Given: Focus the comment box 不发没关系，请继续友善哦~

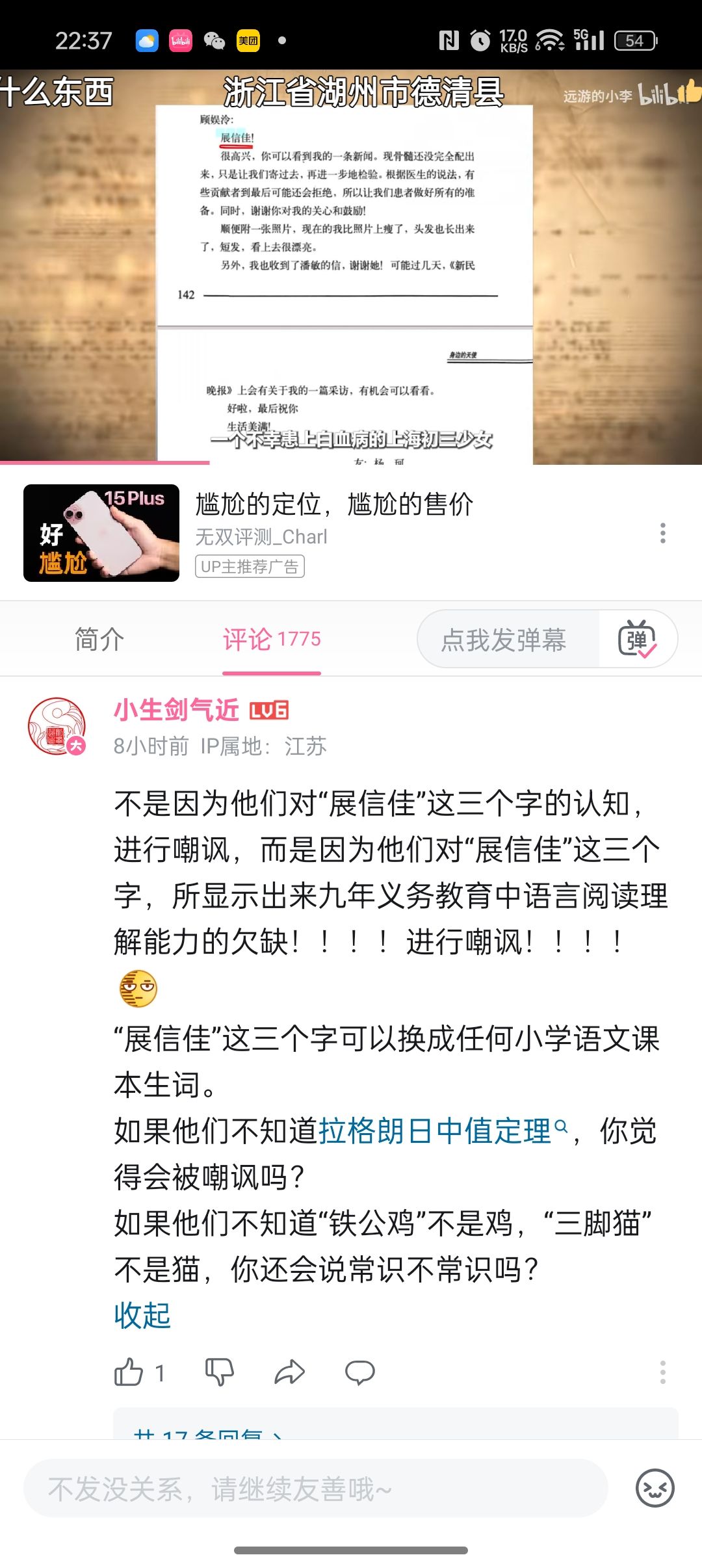Looking at the screenshot, I should (x=315, y=1489).
